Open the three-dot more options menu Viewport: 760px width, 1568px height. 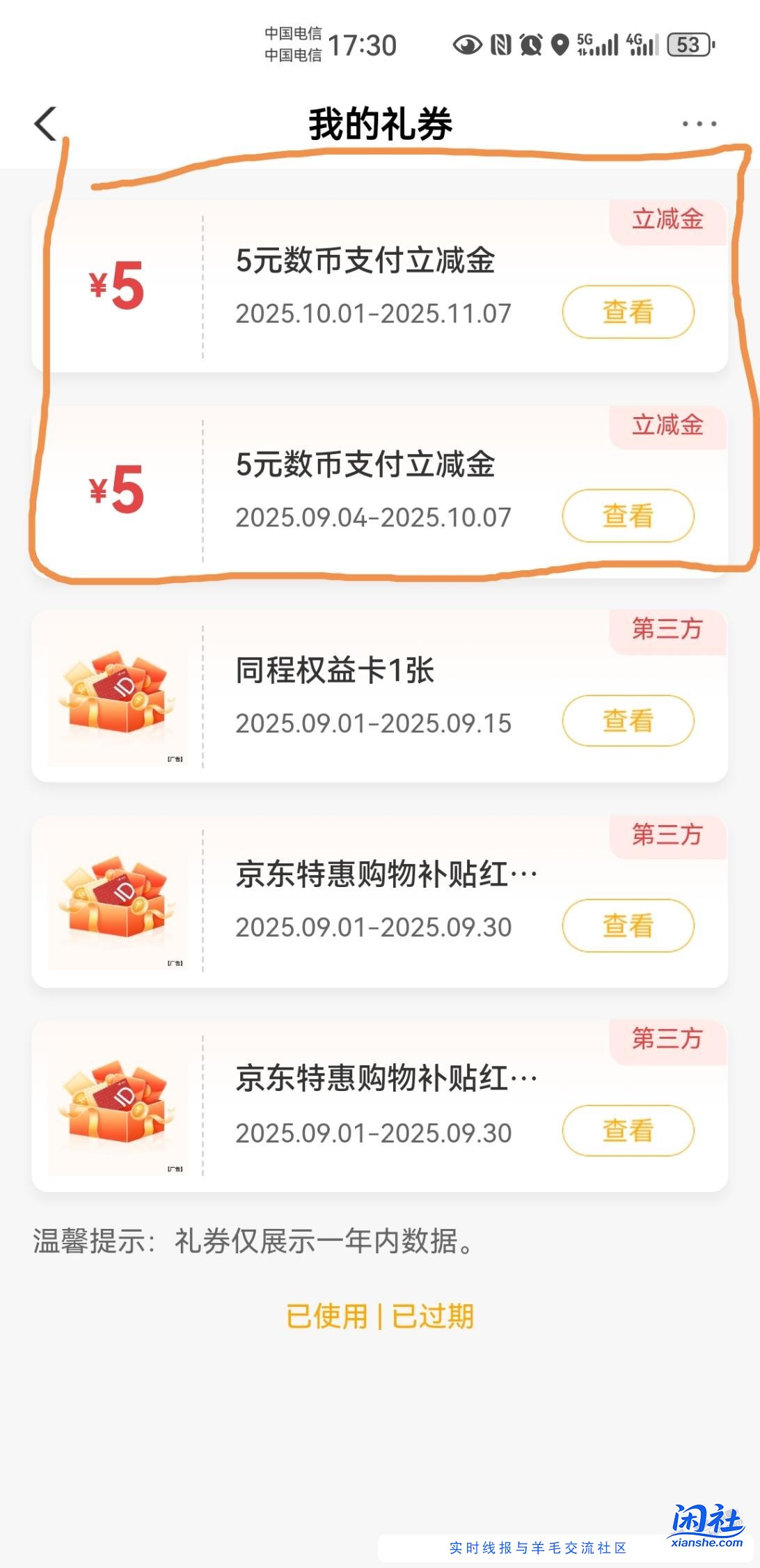coord(698,123)
